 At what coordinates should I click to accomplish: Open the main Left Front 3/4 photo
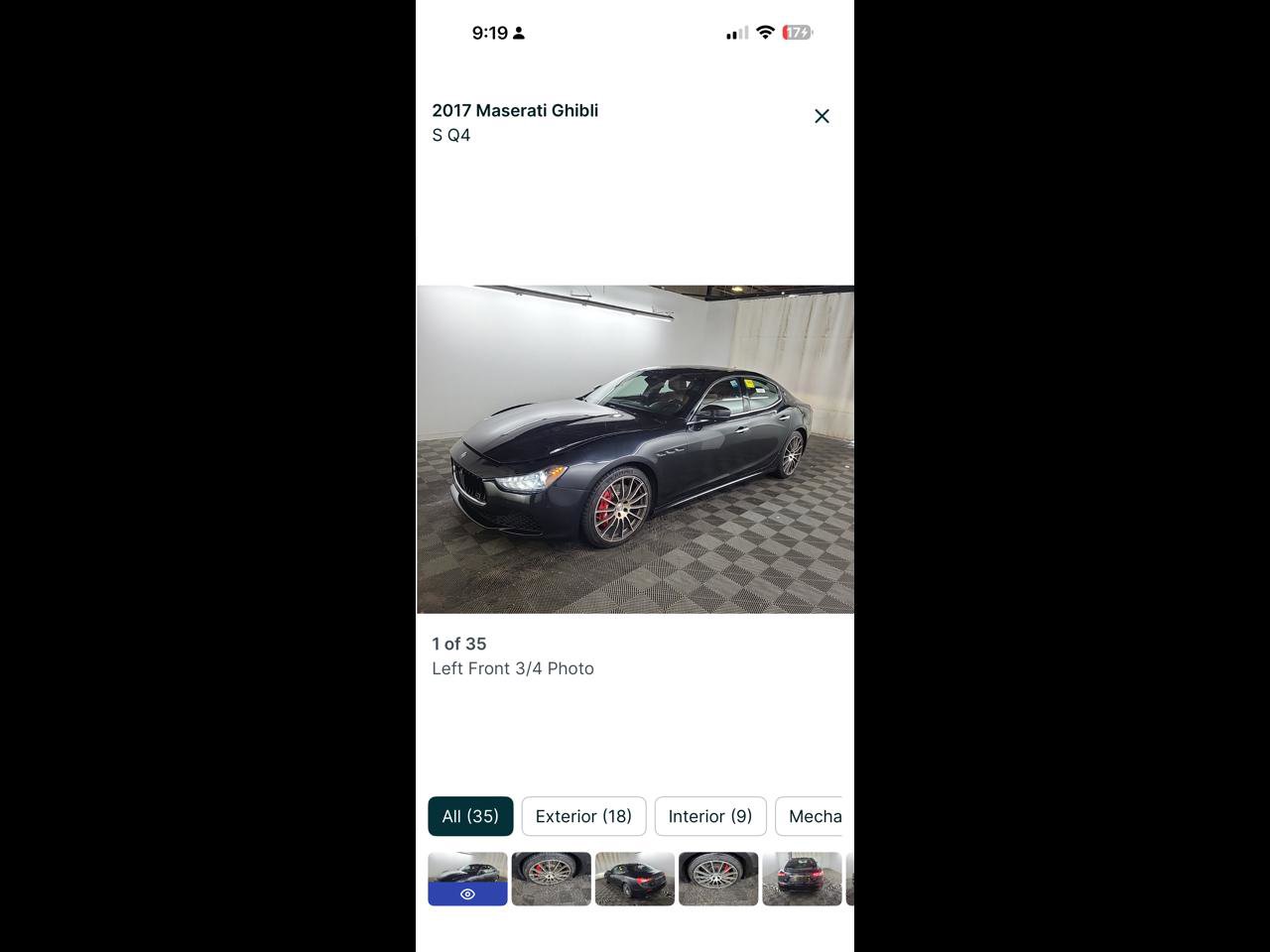tap(635, 449)
